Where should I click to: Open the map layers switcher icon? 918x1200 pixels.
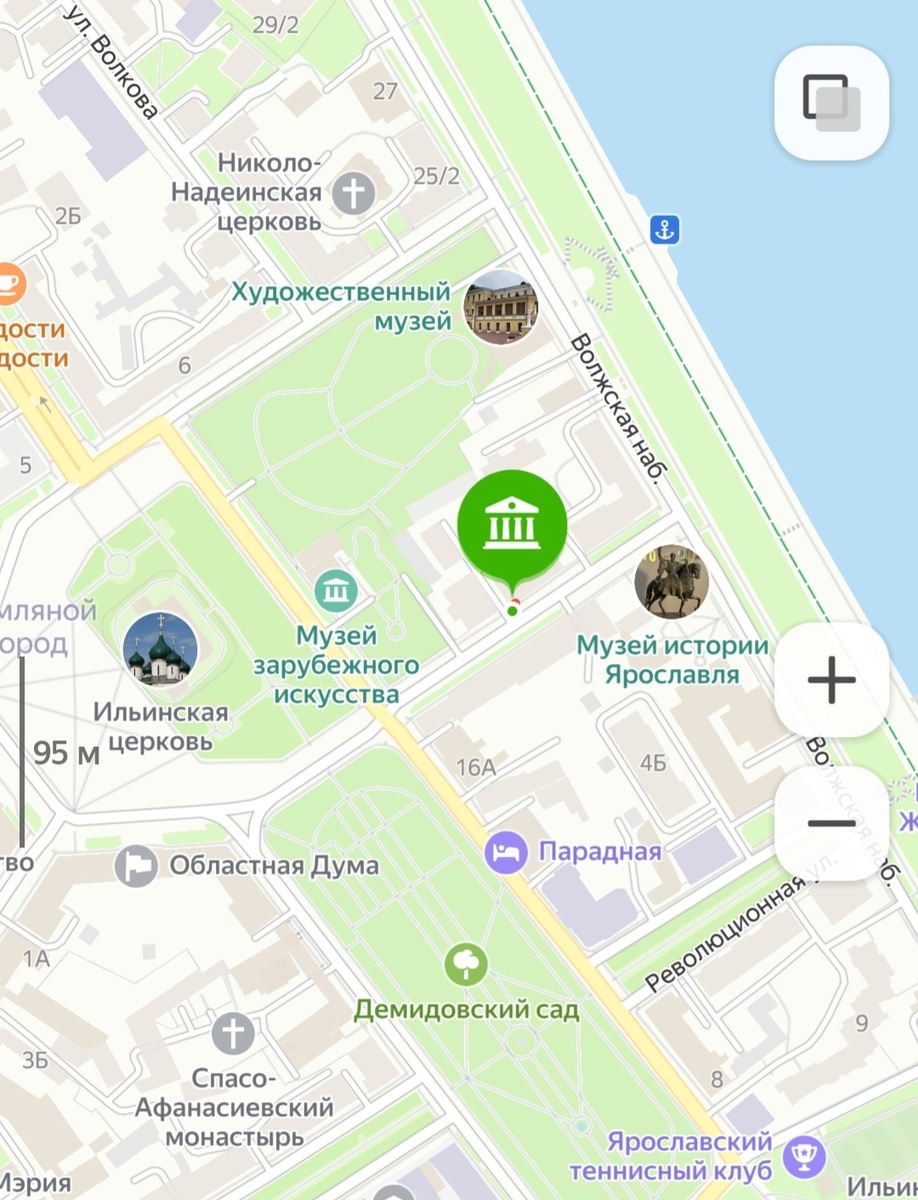(831, 104)
